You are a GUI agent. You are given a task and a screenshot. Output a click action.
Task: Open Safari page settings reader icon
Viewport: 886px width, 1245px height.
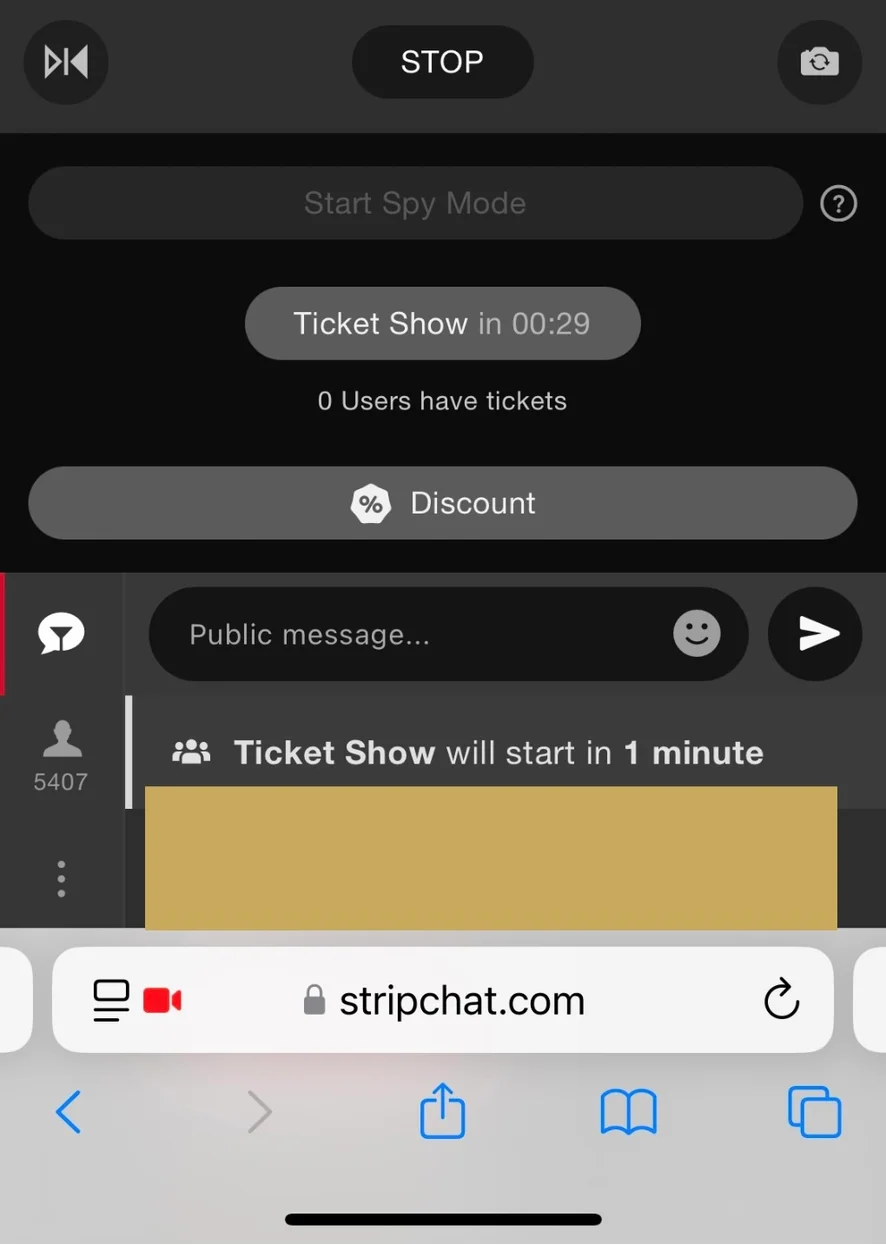click(111, 1000)
